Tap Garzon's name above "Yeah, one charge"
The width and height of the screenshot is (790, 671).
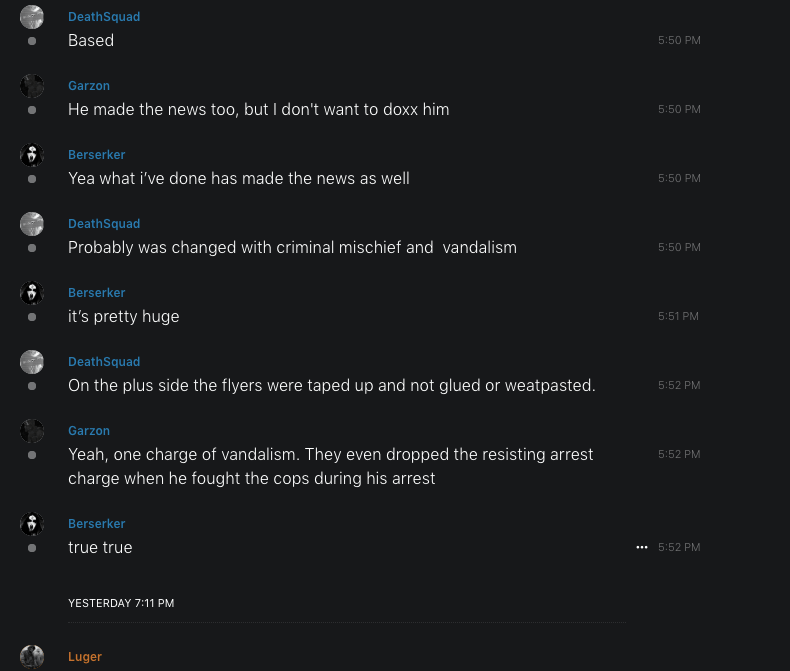point(89,431)
